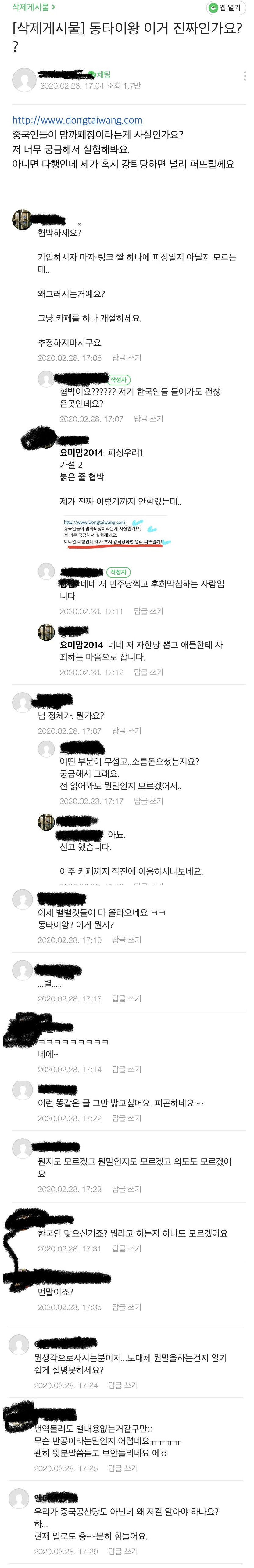The image size is (254, 1568).
Task: Reply to the 17:10 동타이왕 comment
Action: (127, 940)
